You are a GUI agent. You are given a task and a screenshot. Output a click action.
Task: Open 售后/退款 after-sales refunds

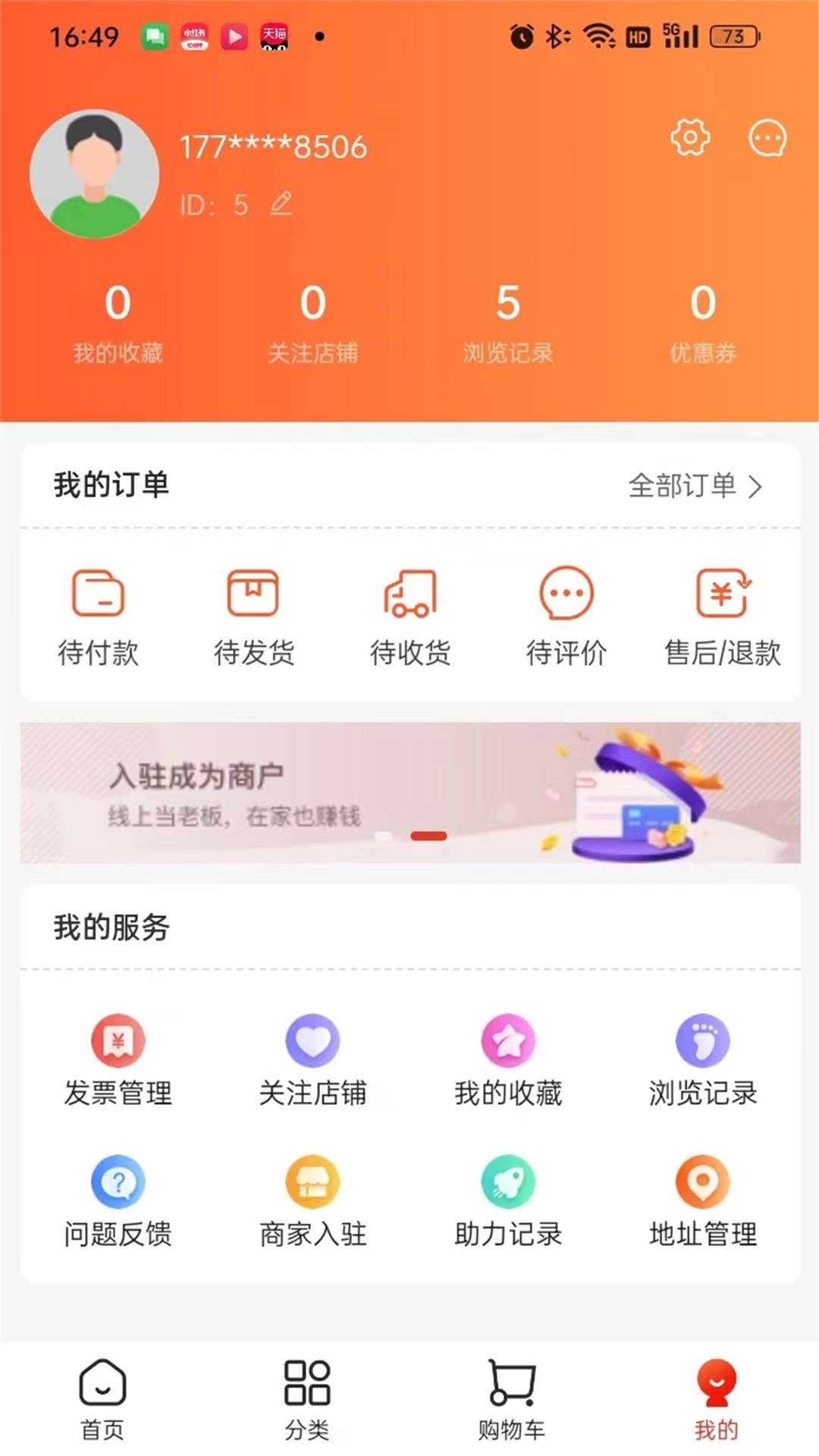point(719,614)
